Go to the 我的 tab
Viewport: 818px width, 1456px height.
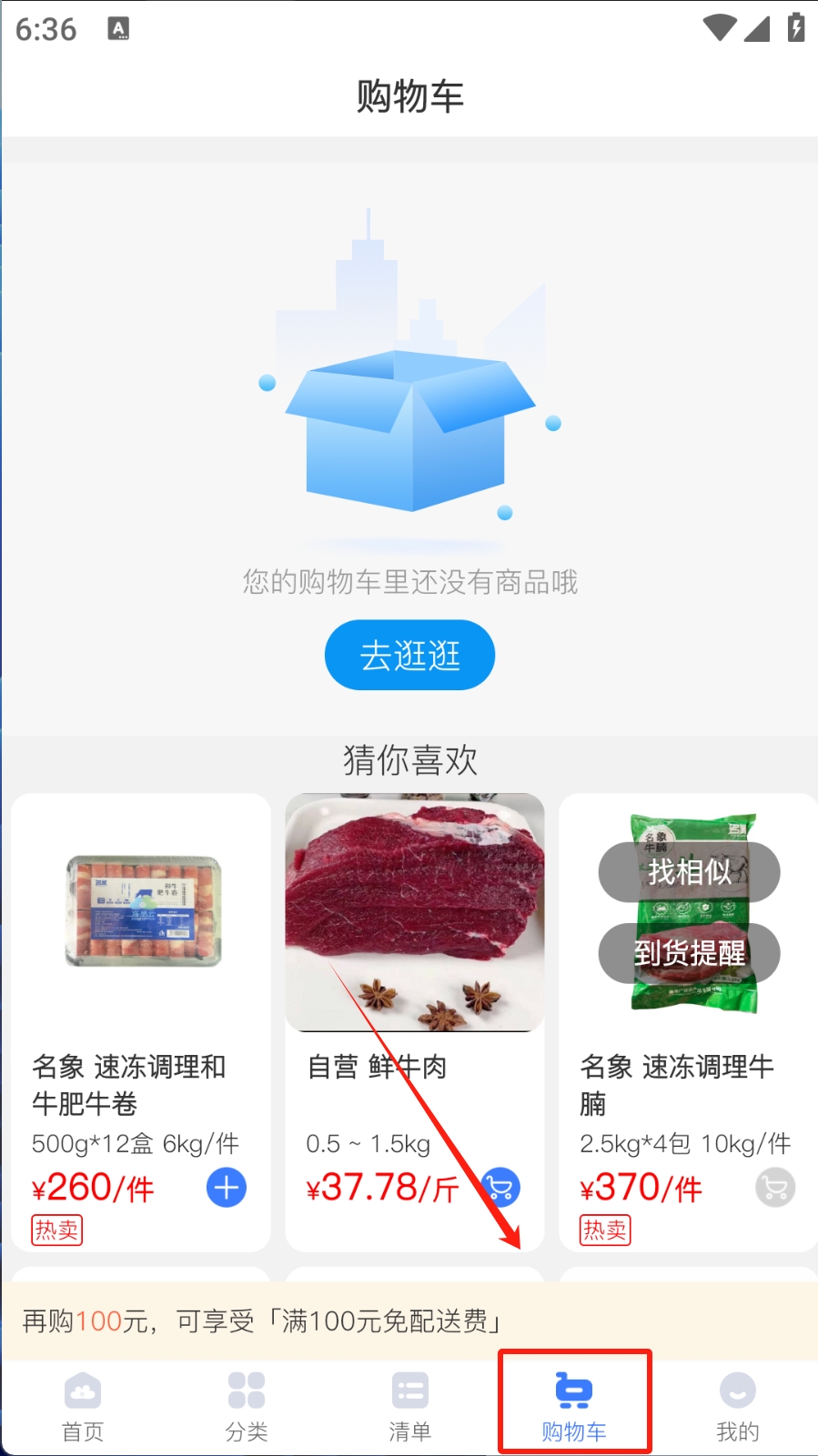pos(737,1406)
